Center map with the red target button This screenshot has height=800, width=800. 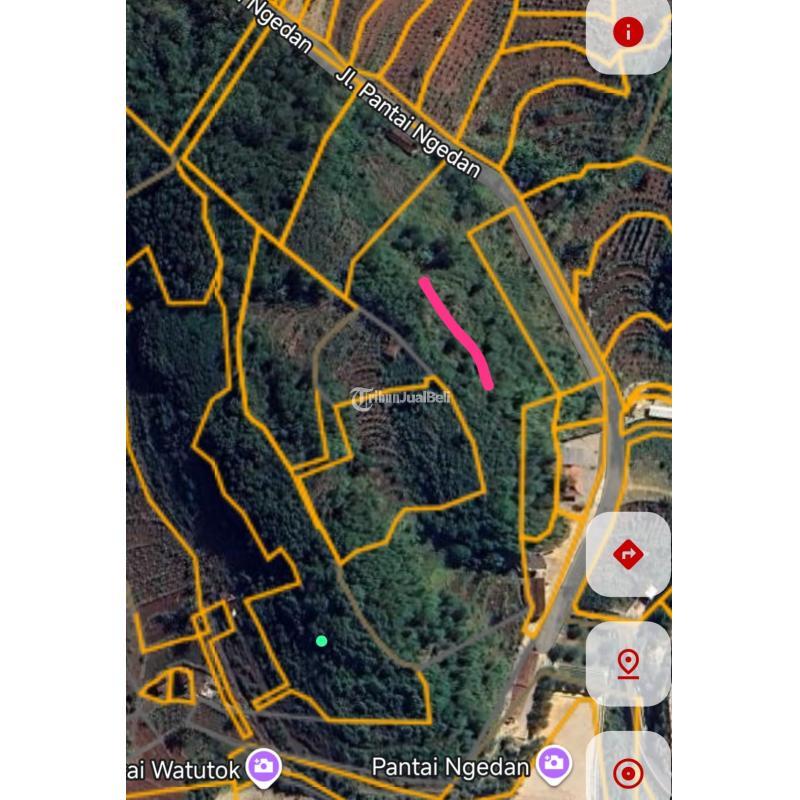pyautogui.click(x=628, y=772)
